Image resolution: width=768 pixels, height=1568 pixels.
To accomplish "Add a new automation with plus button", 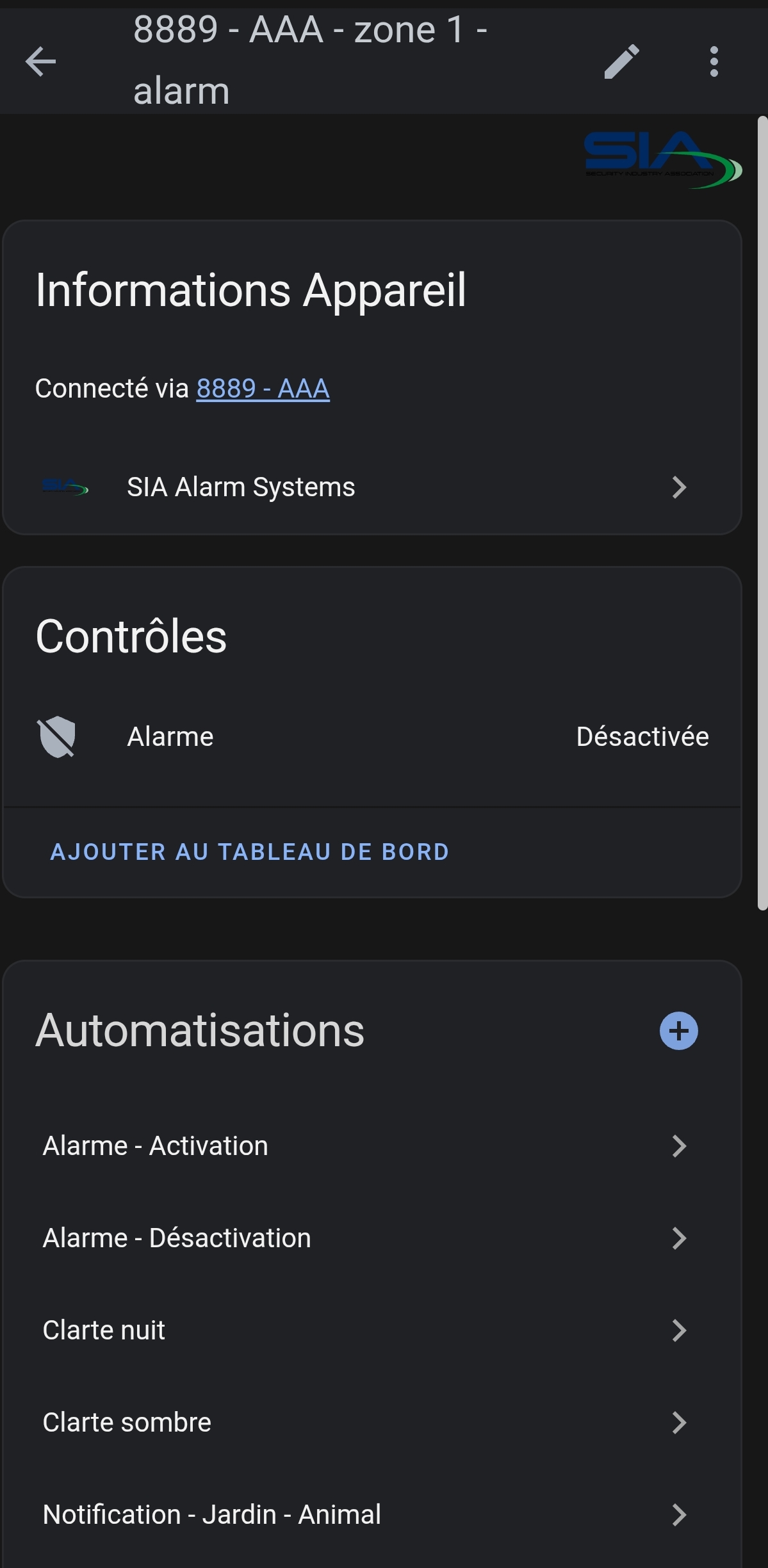I will (x=678, y=1031).
